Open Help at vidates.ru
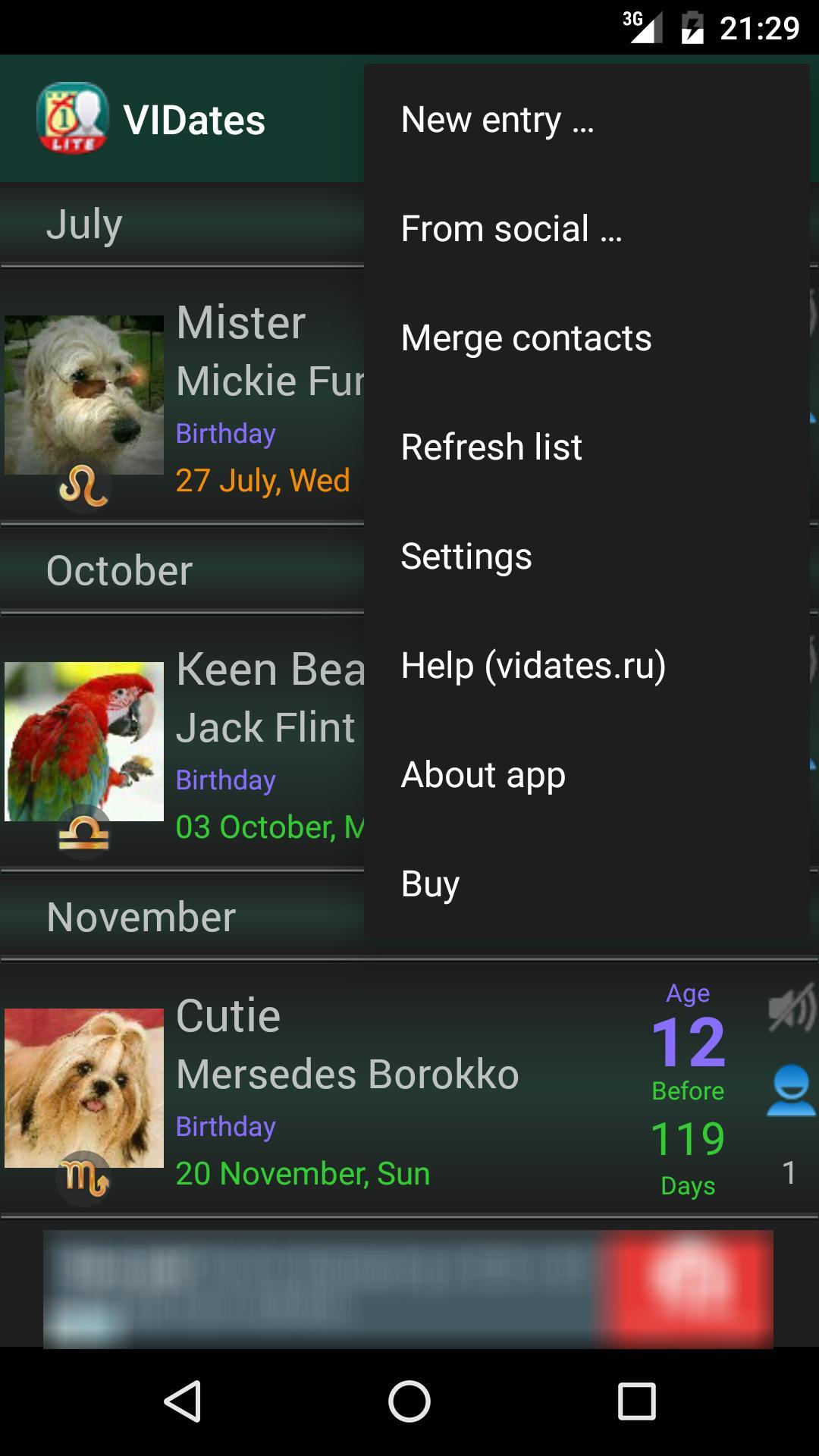This screenshot has width=819, height=1456. pos(532,667)
